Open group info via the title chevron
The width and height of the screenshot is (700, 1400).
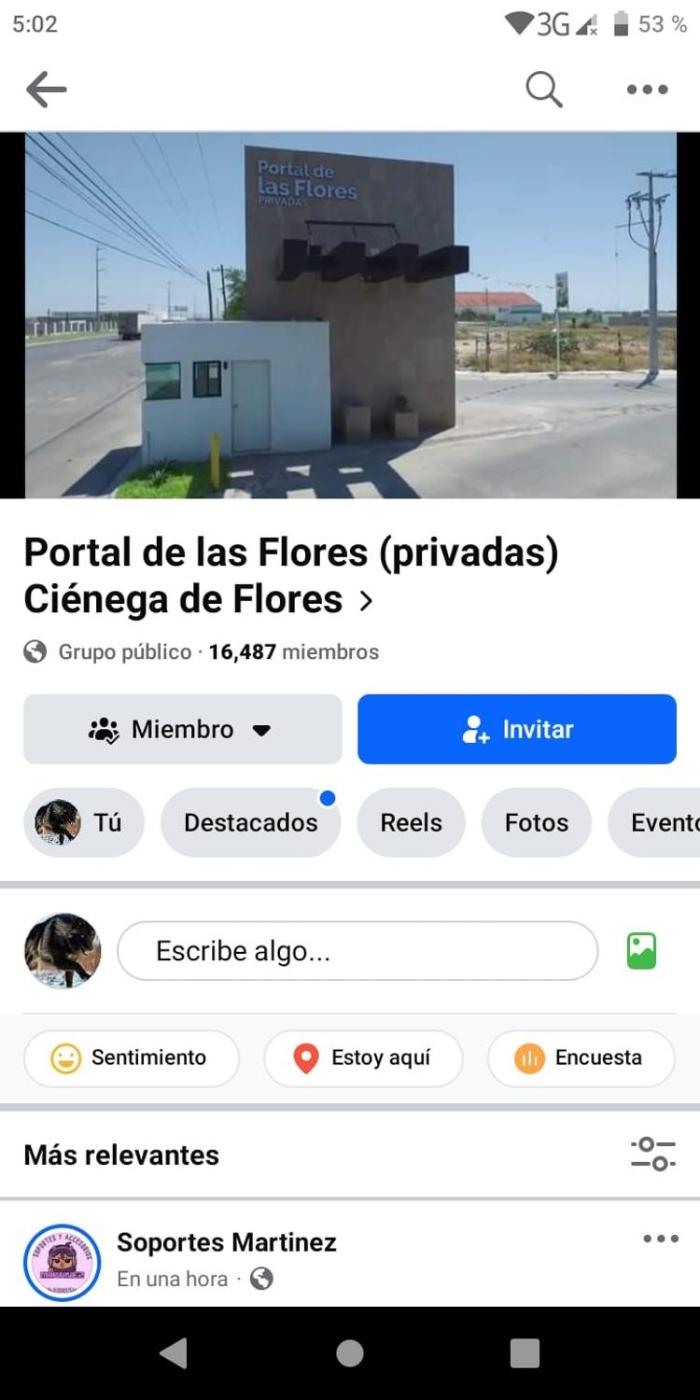coord(366,601)
